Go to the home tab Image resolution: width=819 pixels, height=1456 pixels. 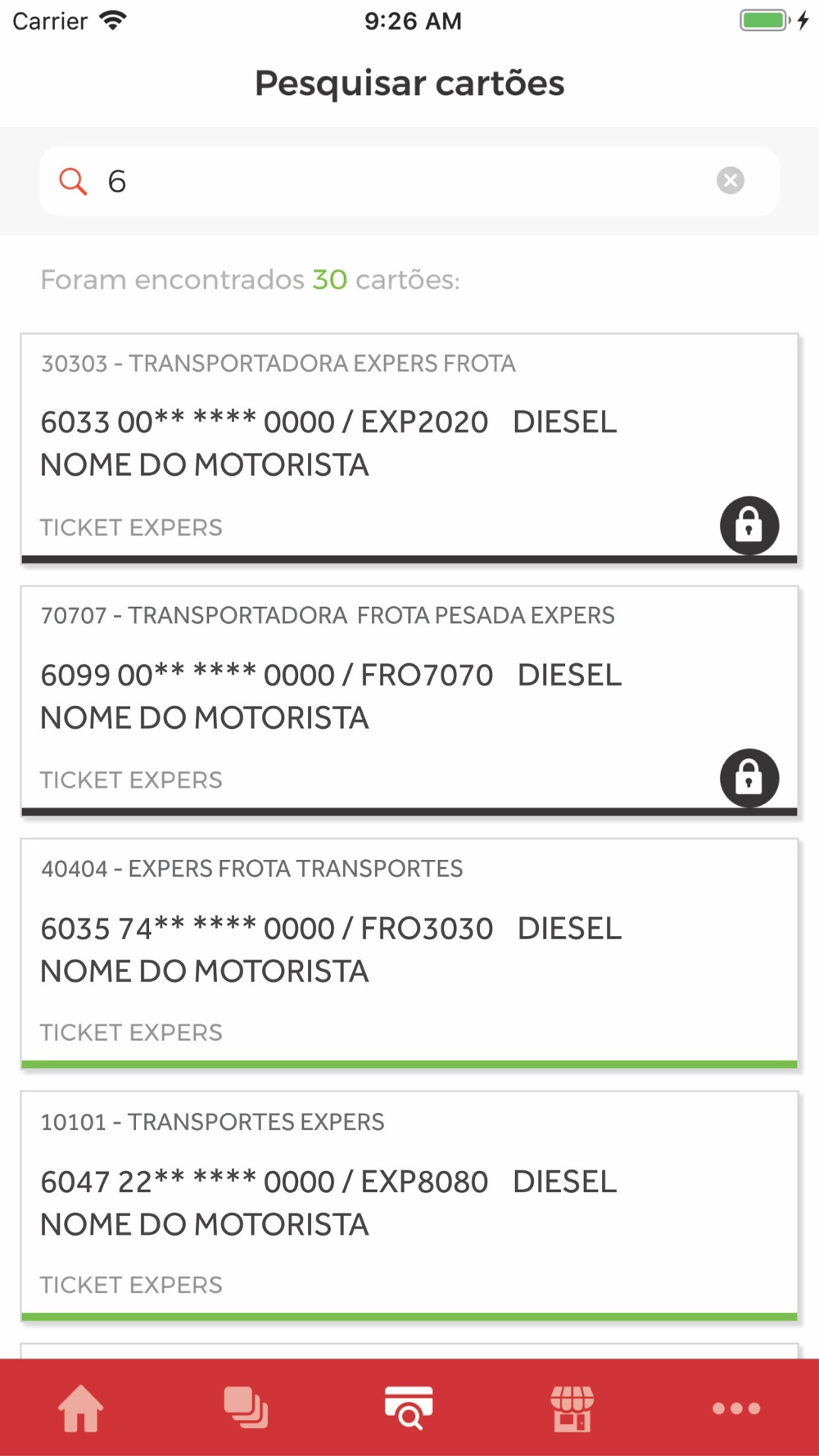(81, 1409)
